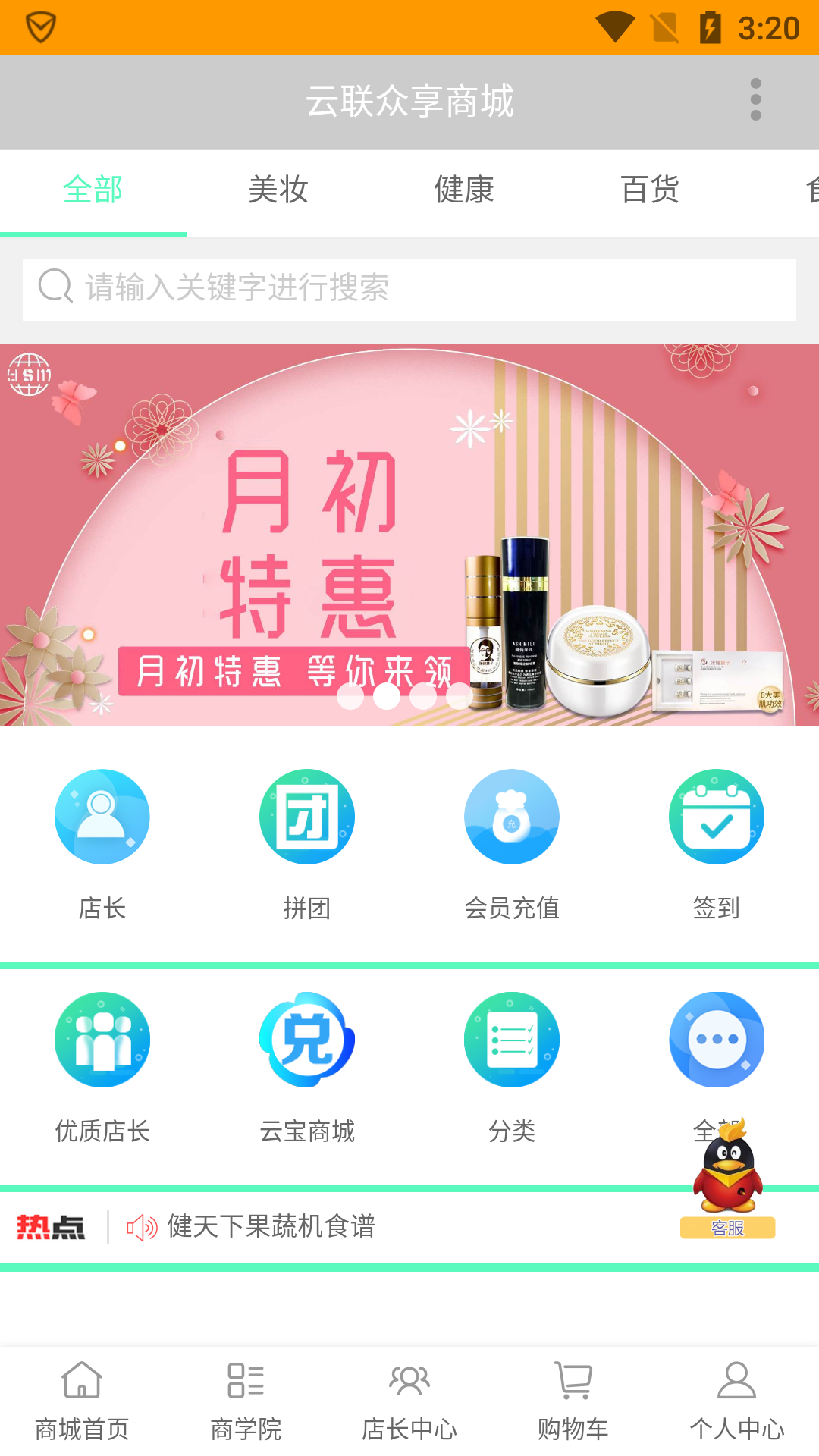The width and height of the screenshot is (819, 1456).
Task: Open the 优质店长 section
Action: 102,1066
